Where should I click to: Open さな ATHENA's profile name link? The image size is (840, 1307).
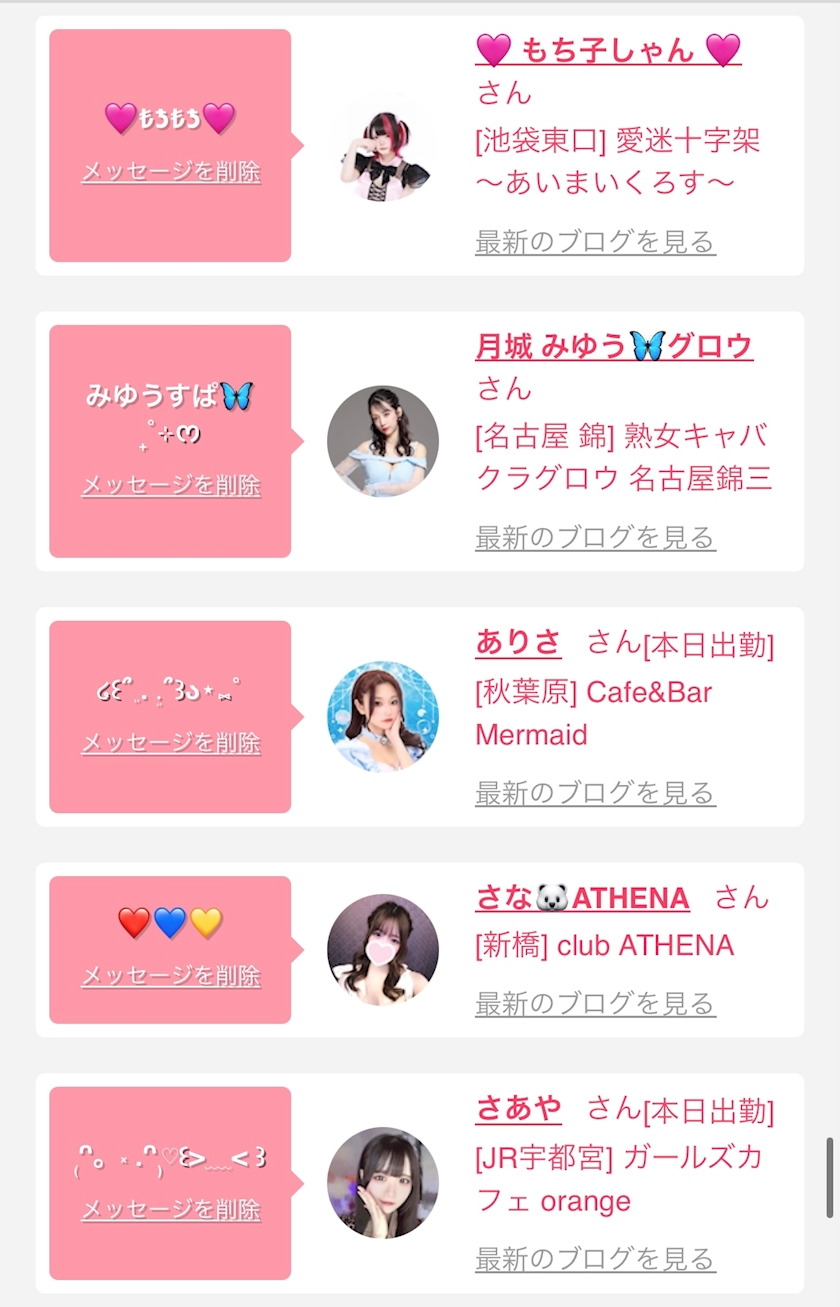582,898
